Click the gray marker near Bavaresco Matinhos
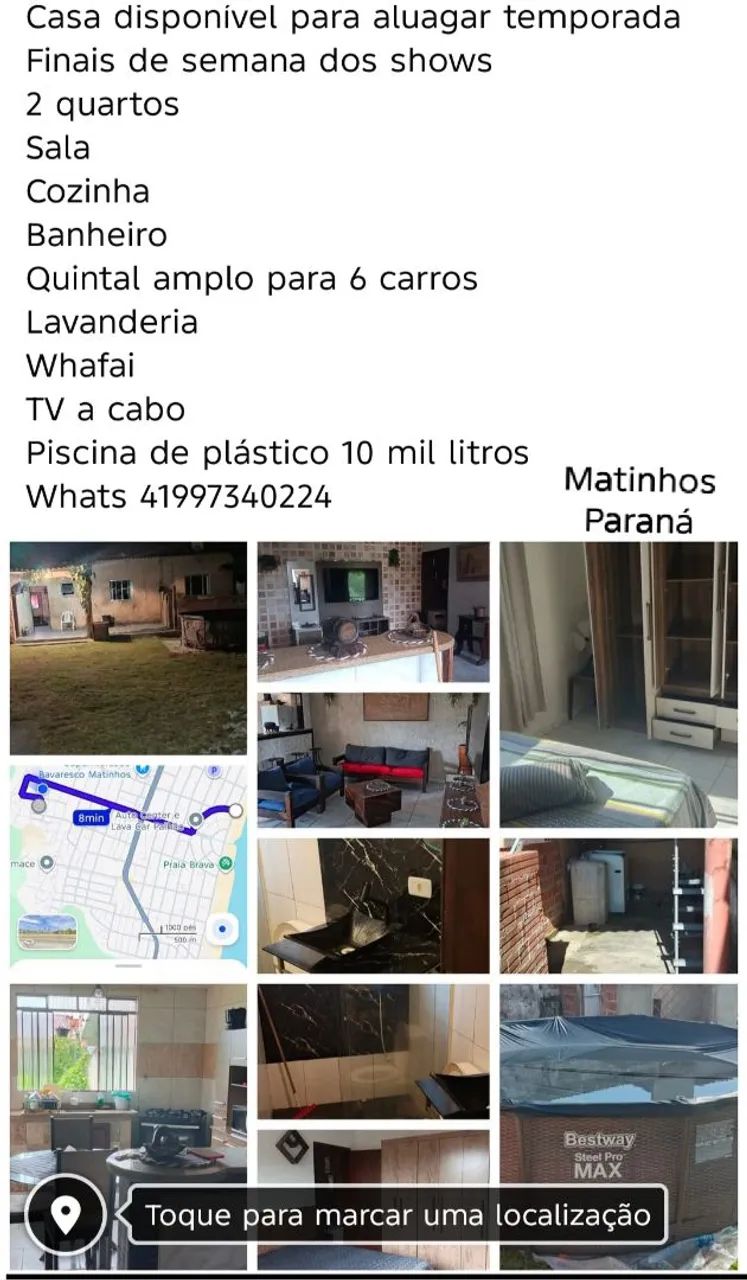The width and height of the screenshot is (747, 1280). pos(38,805)
